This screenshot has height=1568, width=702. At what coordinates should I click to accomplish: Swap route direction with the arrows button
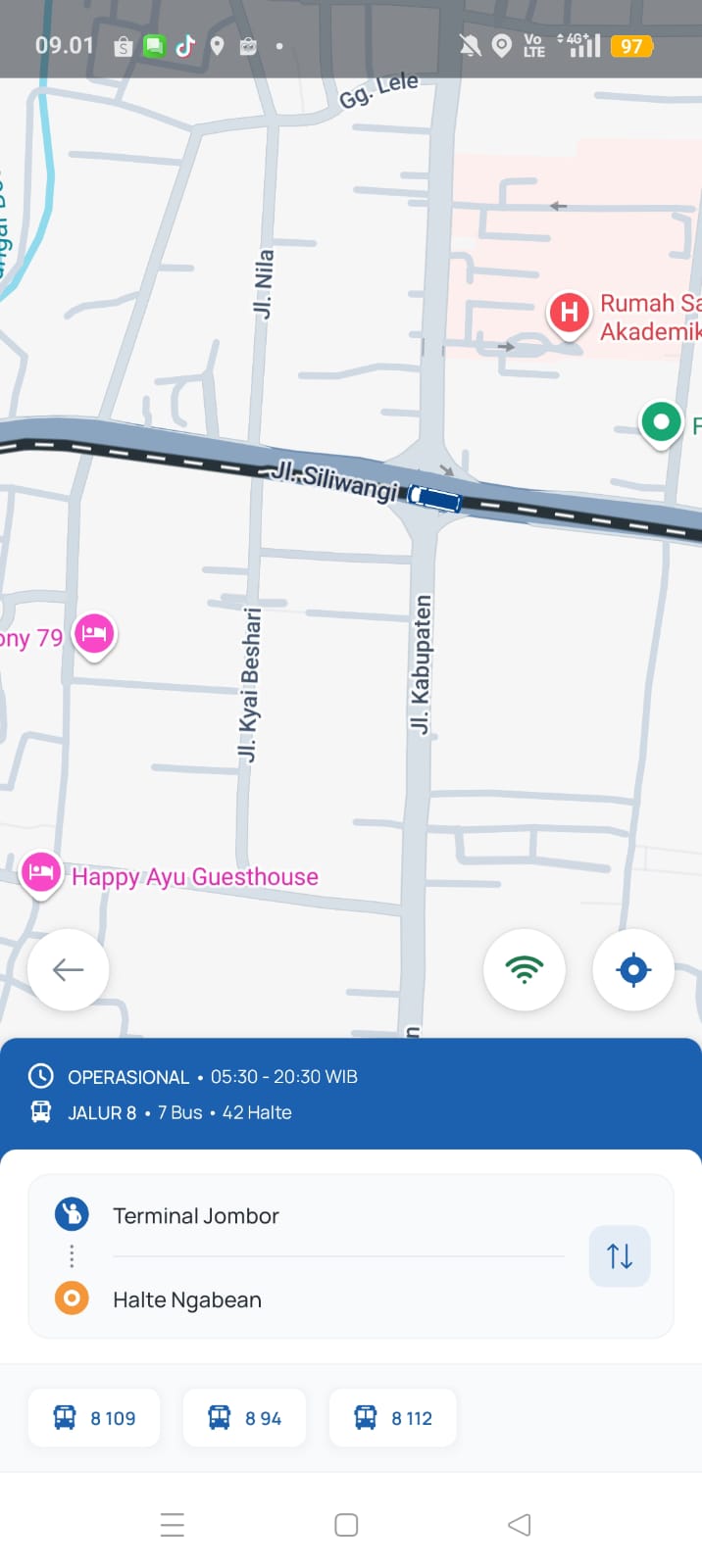pyautogui.click(x=619, y=1255)
